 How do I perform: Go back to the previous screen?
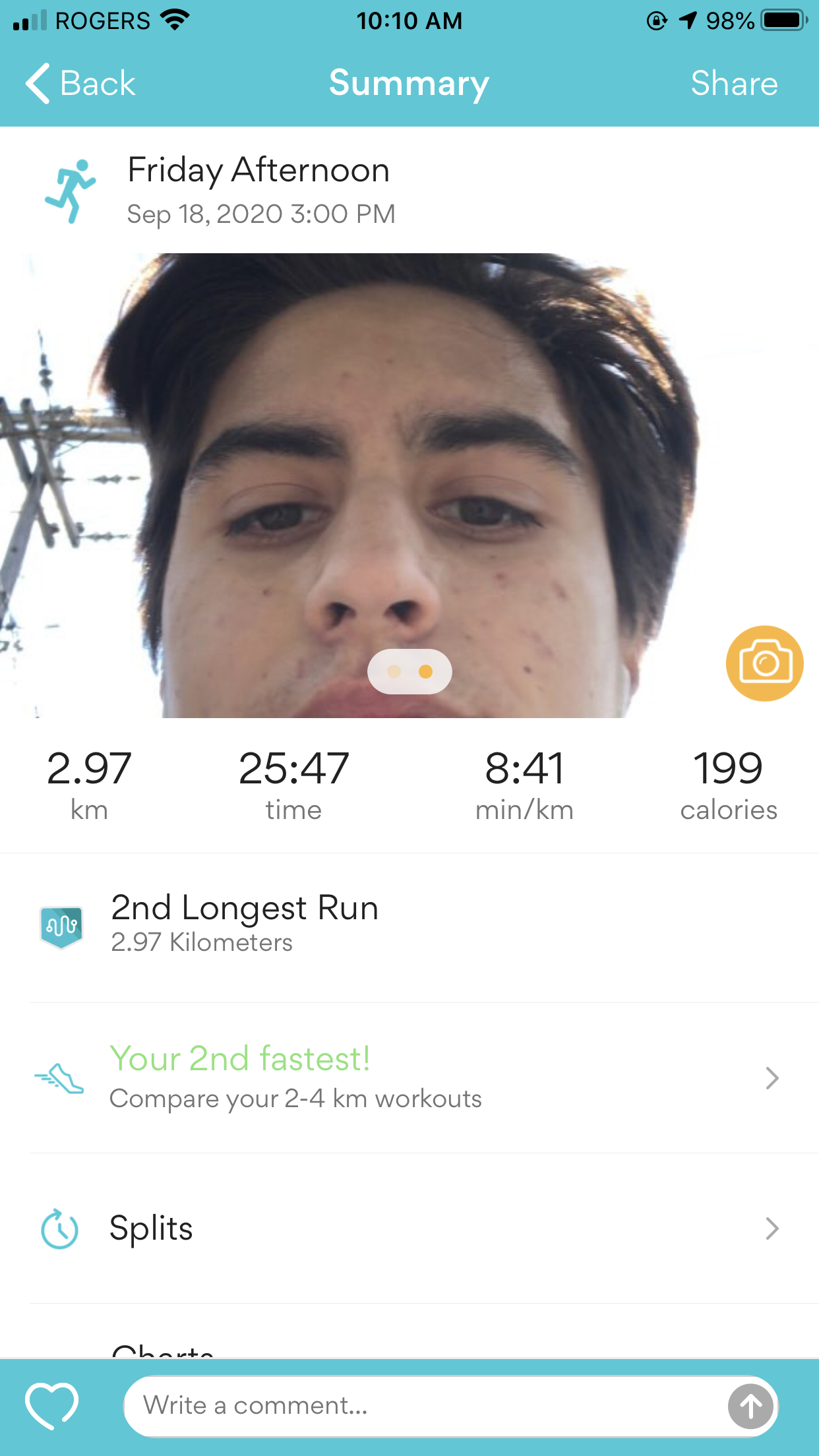coord(80,84)
